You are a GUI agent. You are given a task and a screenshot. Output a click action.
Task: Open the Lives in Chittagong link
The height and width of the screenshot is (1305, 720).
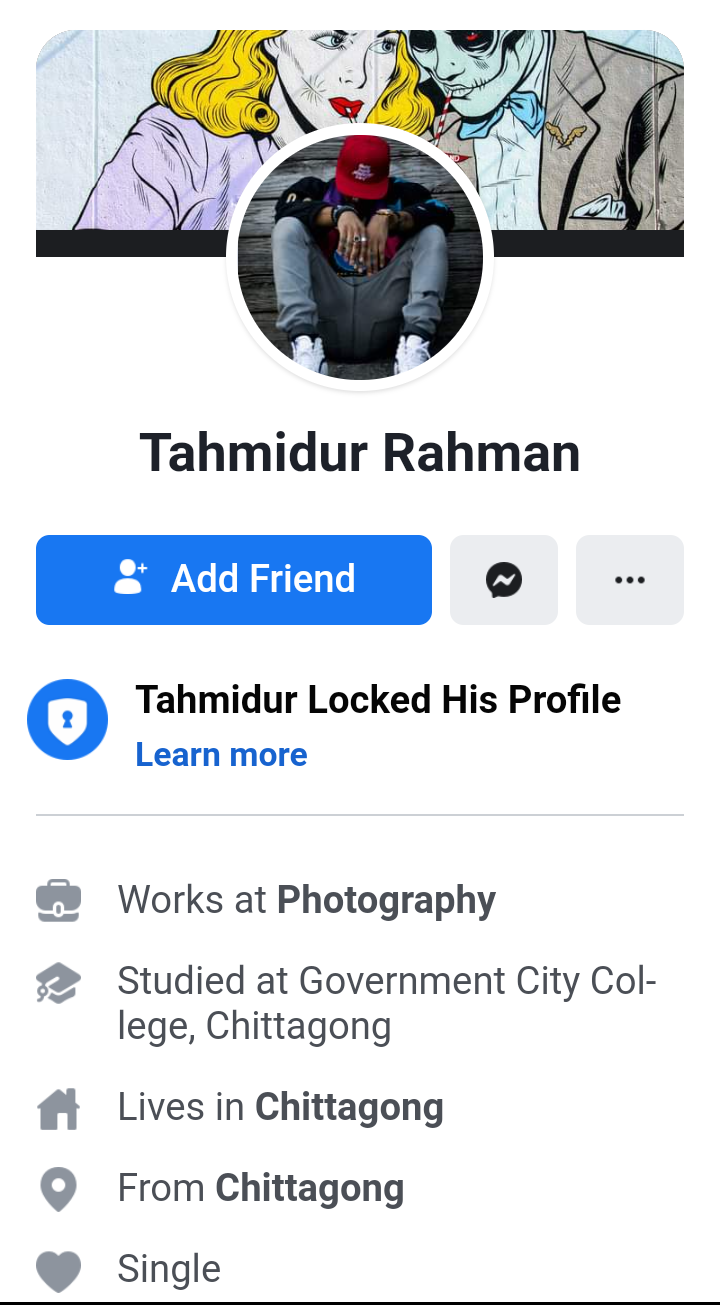click(x=349, y=1107)
